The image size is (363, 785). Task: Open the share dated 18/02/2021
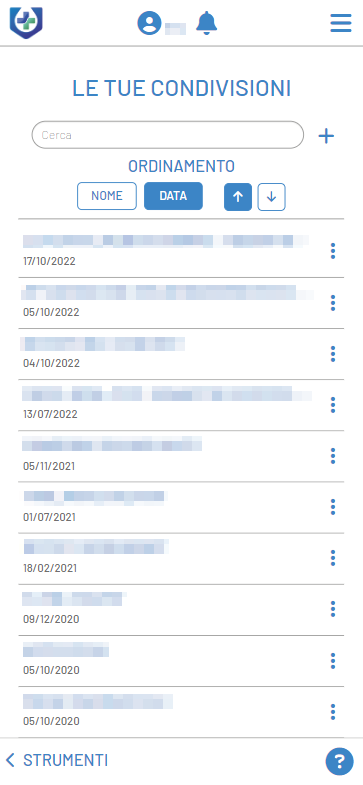170,558
